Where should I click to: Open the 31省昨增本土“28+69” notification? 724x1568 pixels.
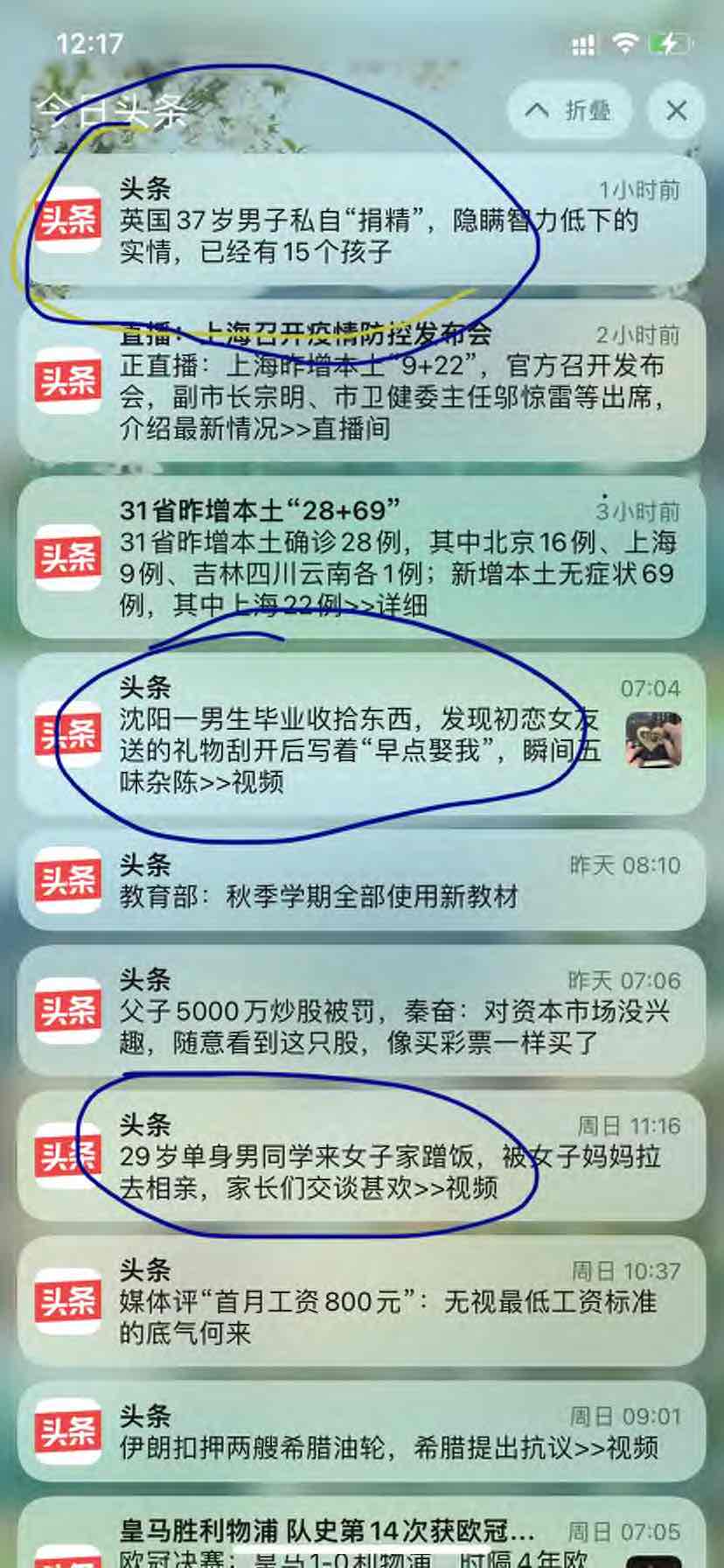click(x=361, y=557)
